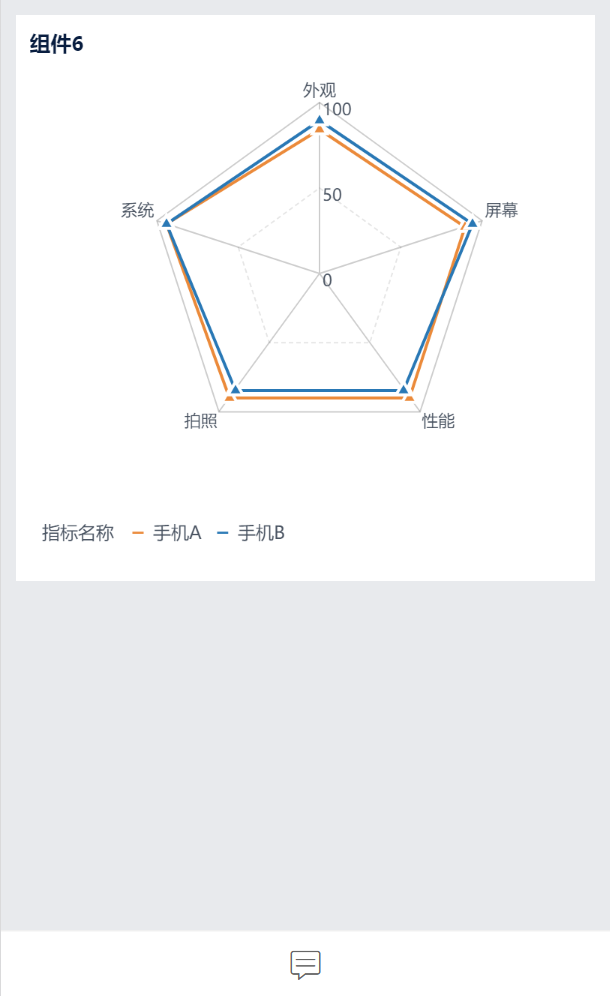This screenshot has width=610, height=996.
Task: Toggle the 手机B legend item
Action: [252, 533]
